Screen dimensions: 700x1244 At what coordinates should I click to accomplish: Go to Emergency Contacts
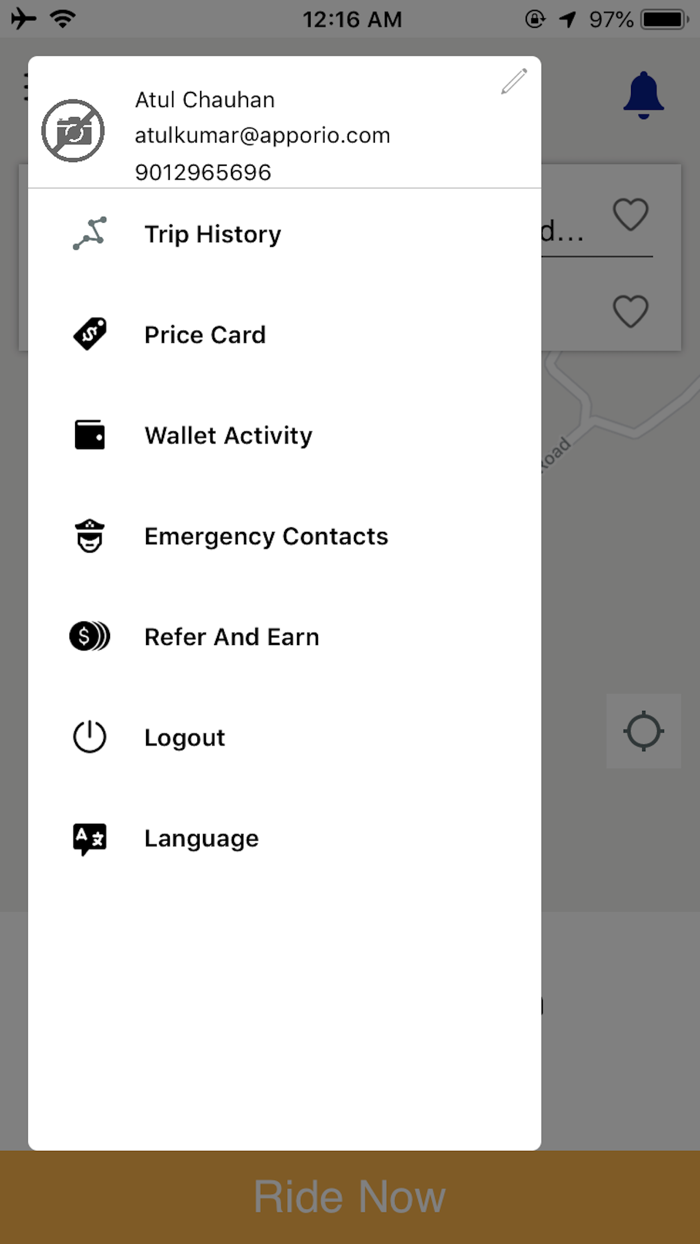pyautogui.click(x=265, y=536)
